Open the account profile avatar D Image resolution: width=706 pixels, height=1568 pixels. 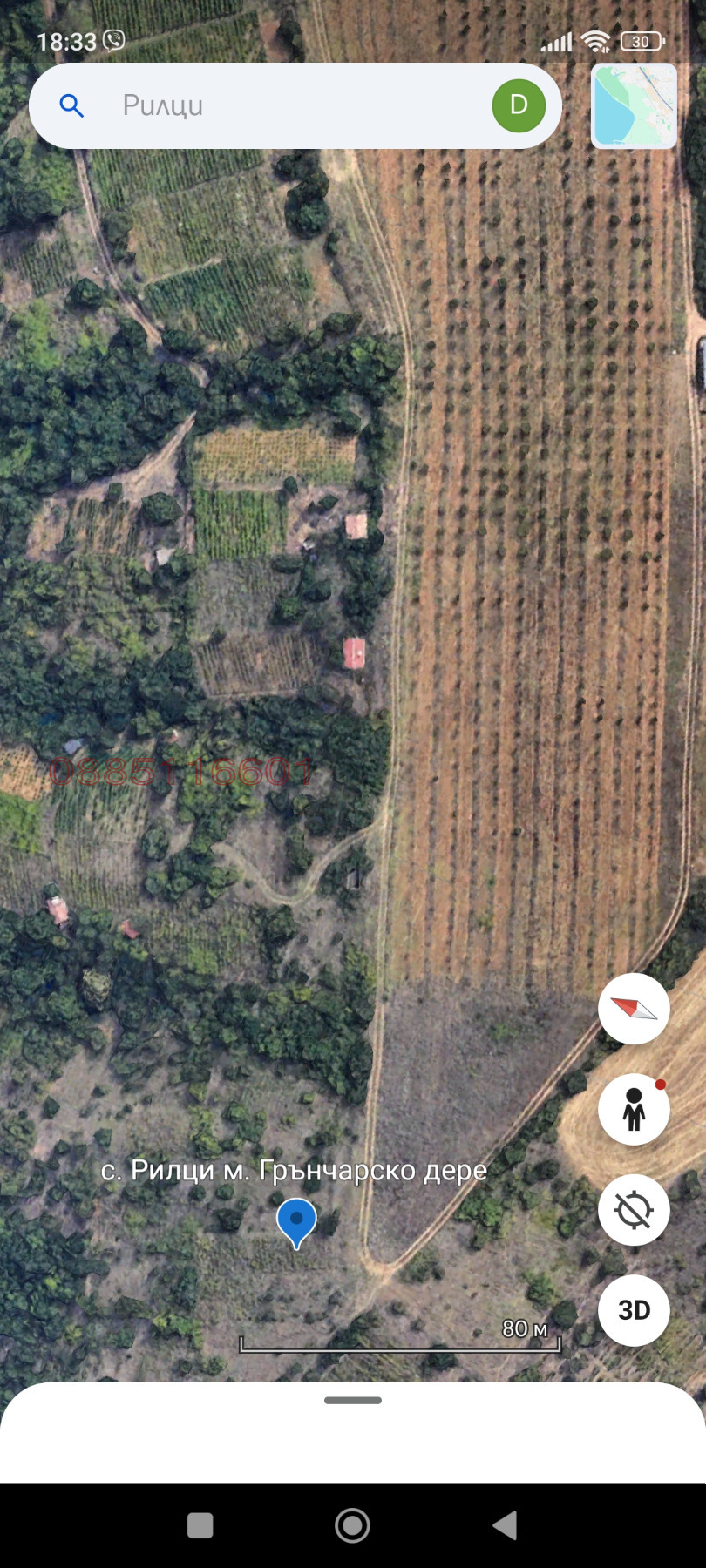(x=519, y=105)
